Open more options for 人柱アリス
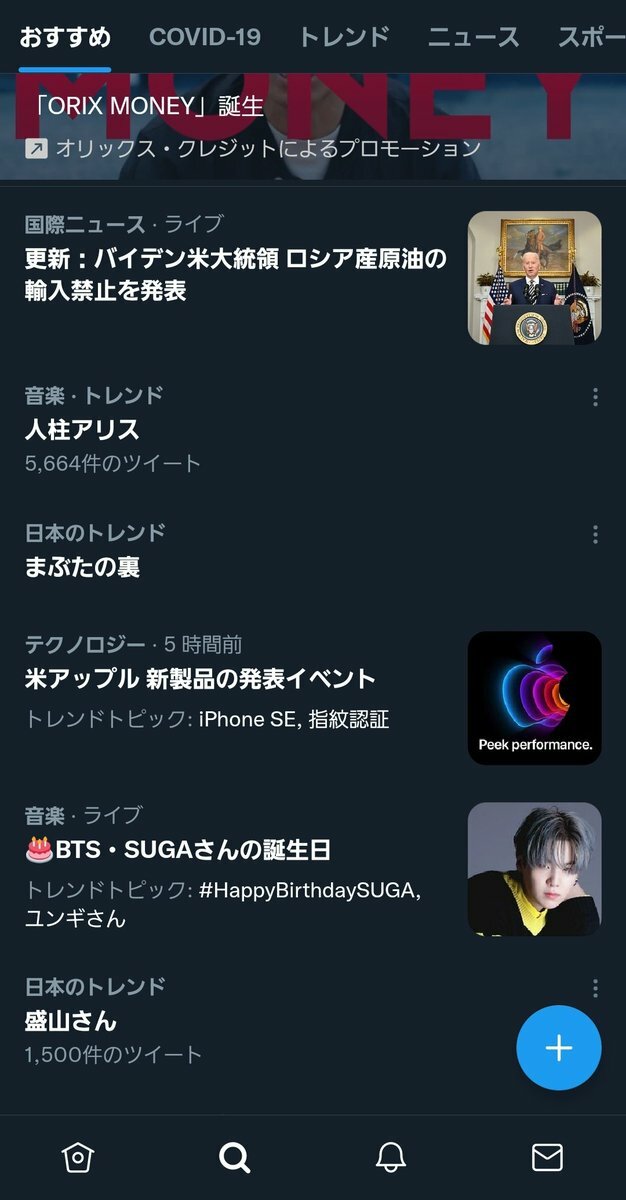This screenshot has height=1200, width=626. click(595, 397)
